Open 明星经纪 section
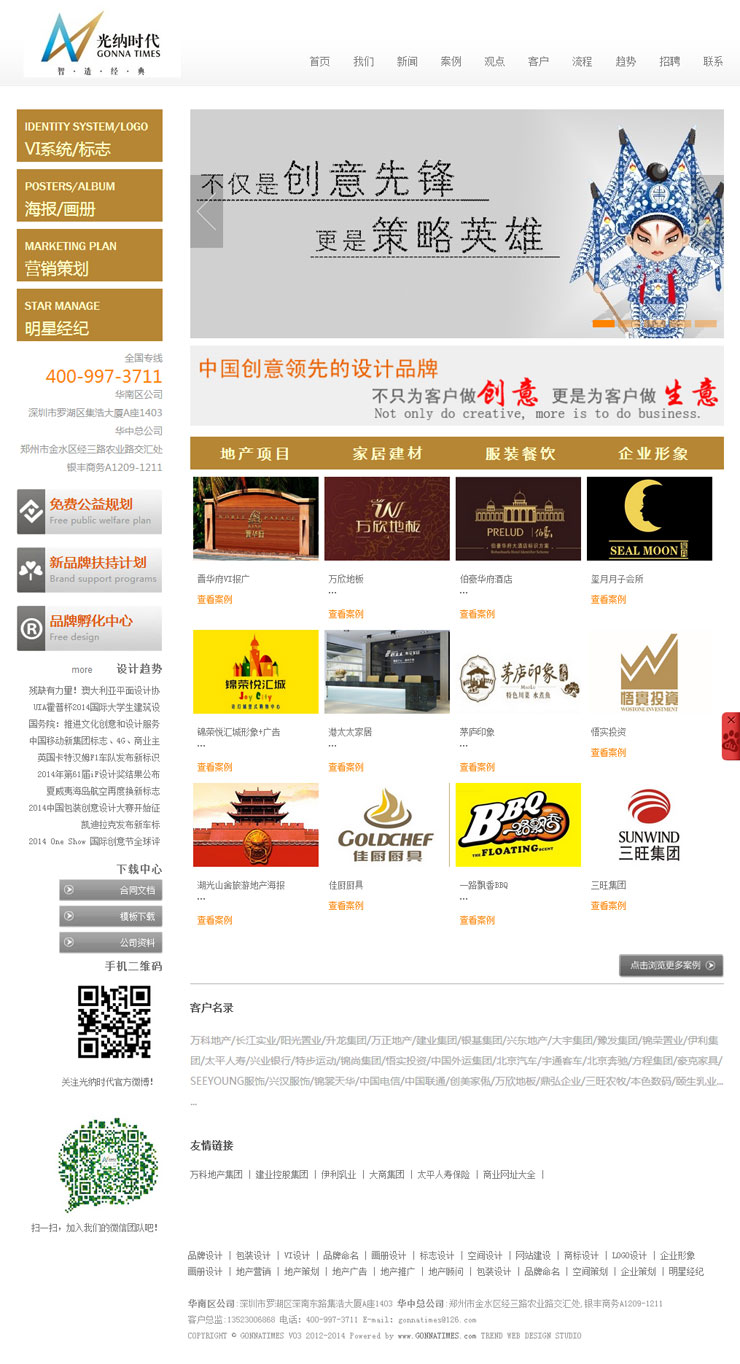 (x=89, y=316)
